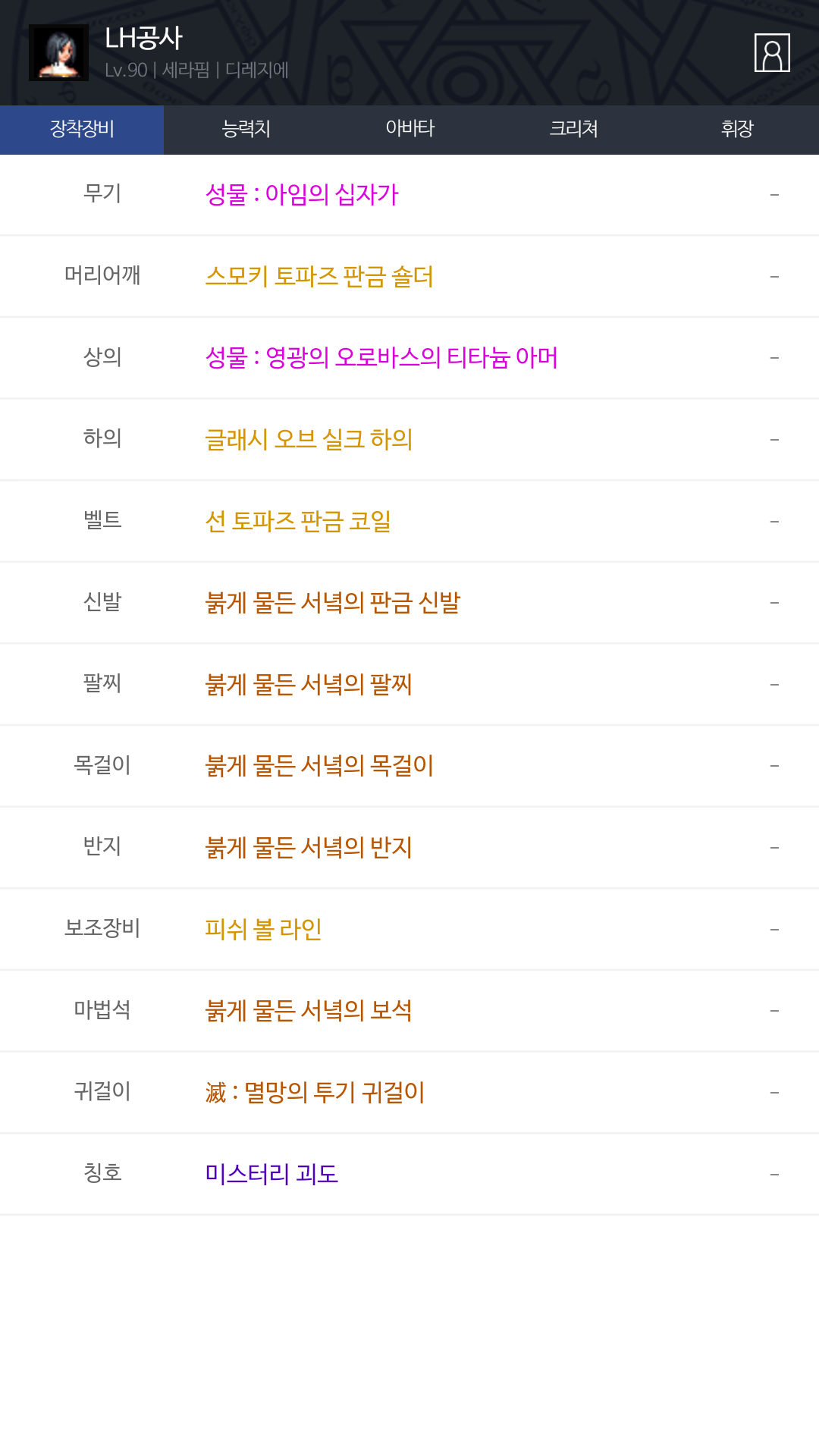The width and height of the screenshot is (819, 1456).
Task: Open 글래시 오브 실크 하의 item
Action: [x=409, y=440]
